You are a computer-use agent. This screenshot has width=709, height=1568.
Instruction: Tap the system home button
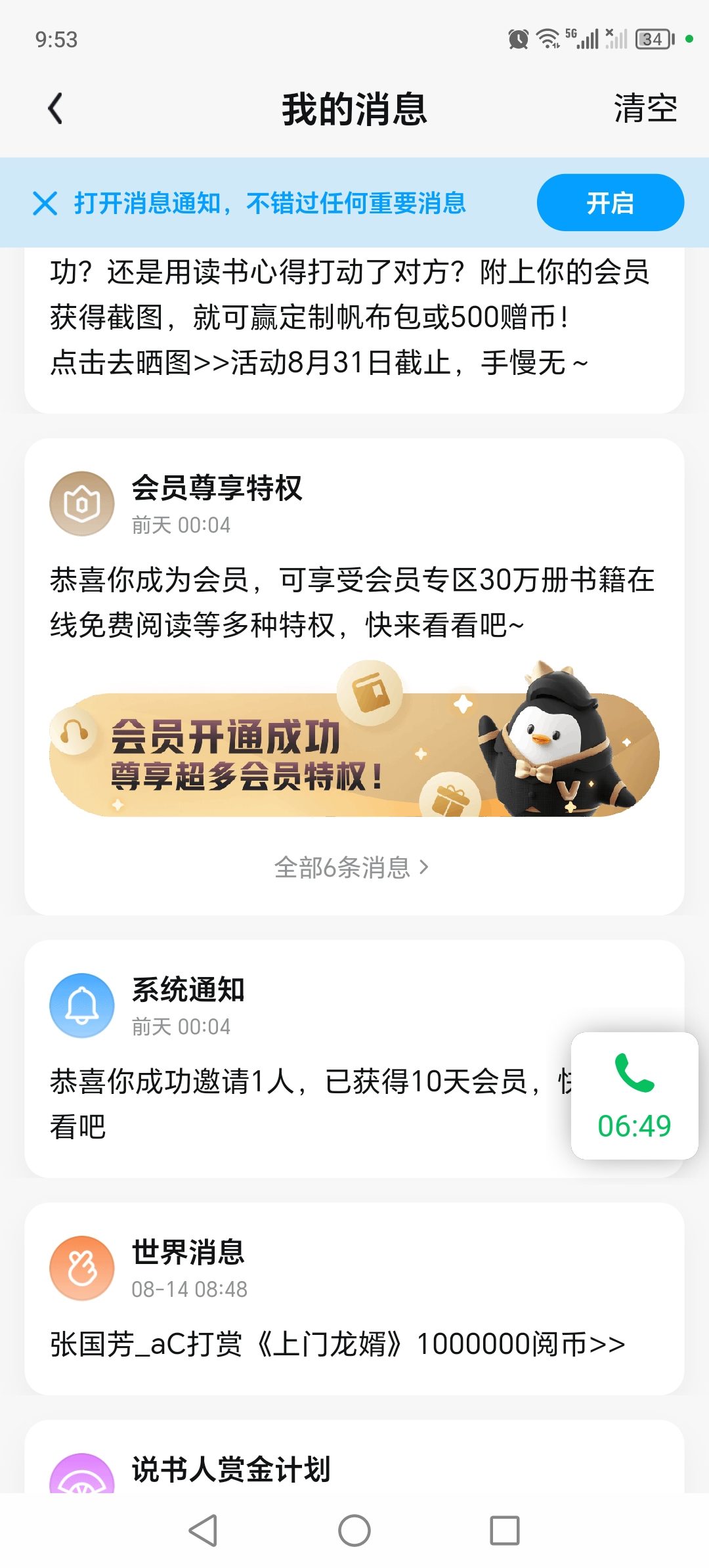click(x=354, y=1531)
